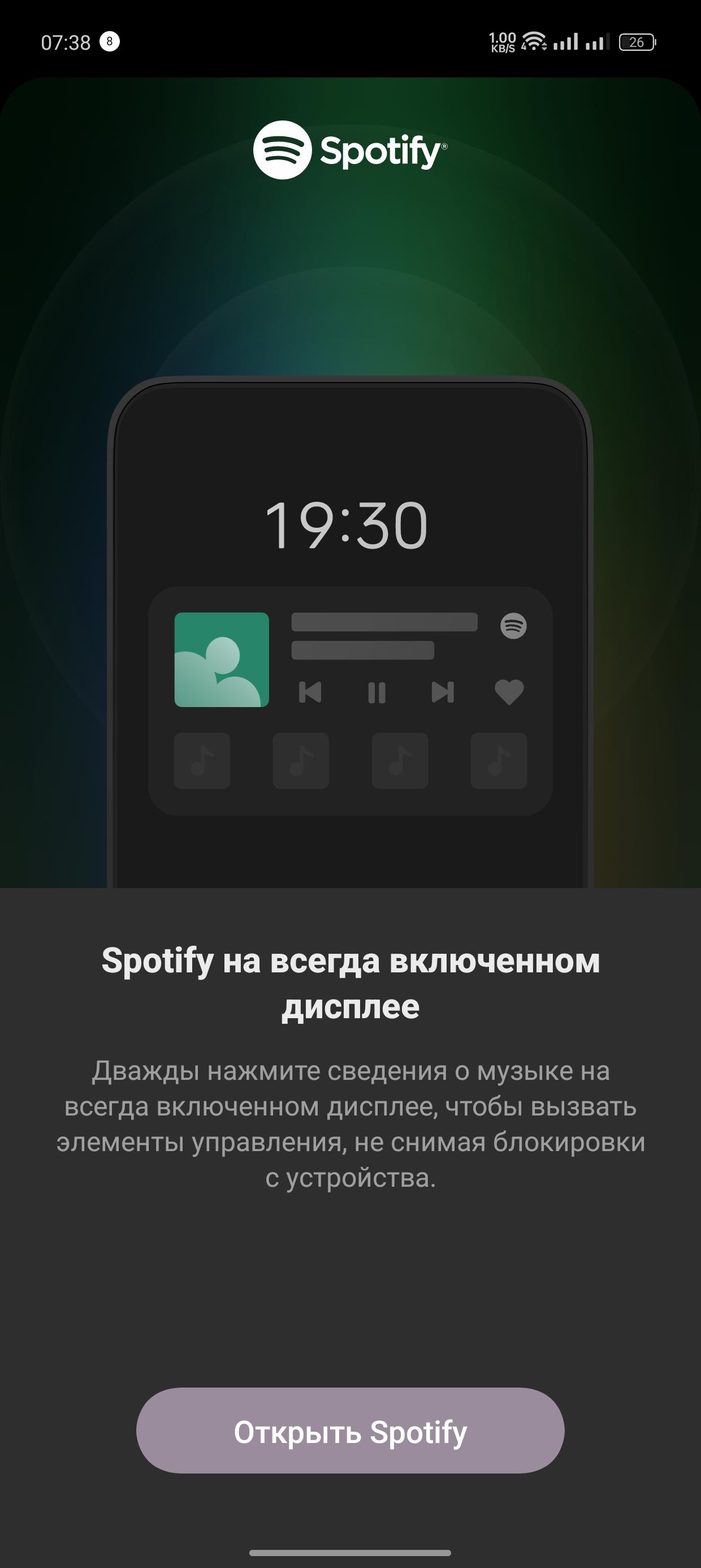The width and height of the screenshot is (701, 1568).
Task: Tap the Открыть Spotify button
Action: coord(350,1431)
